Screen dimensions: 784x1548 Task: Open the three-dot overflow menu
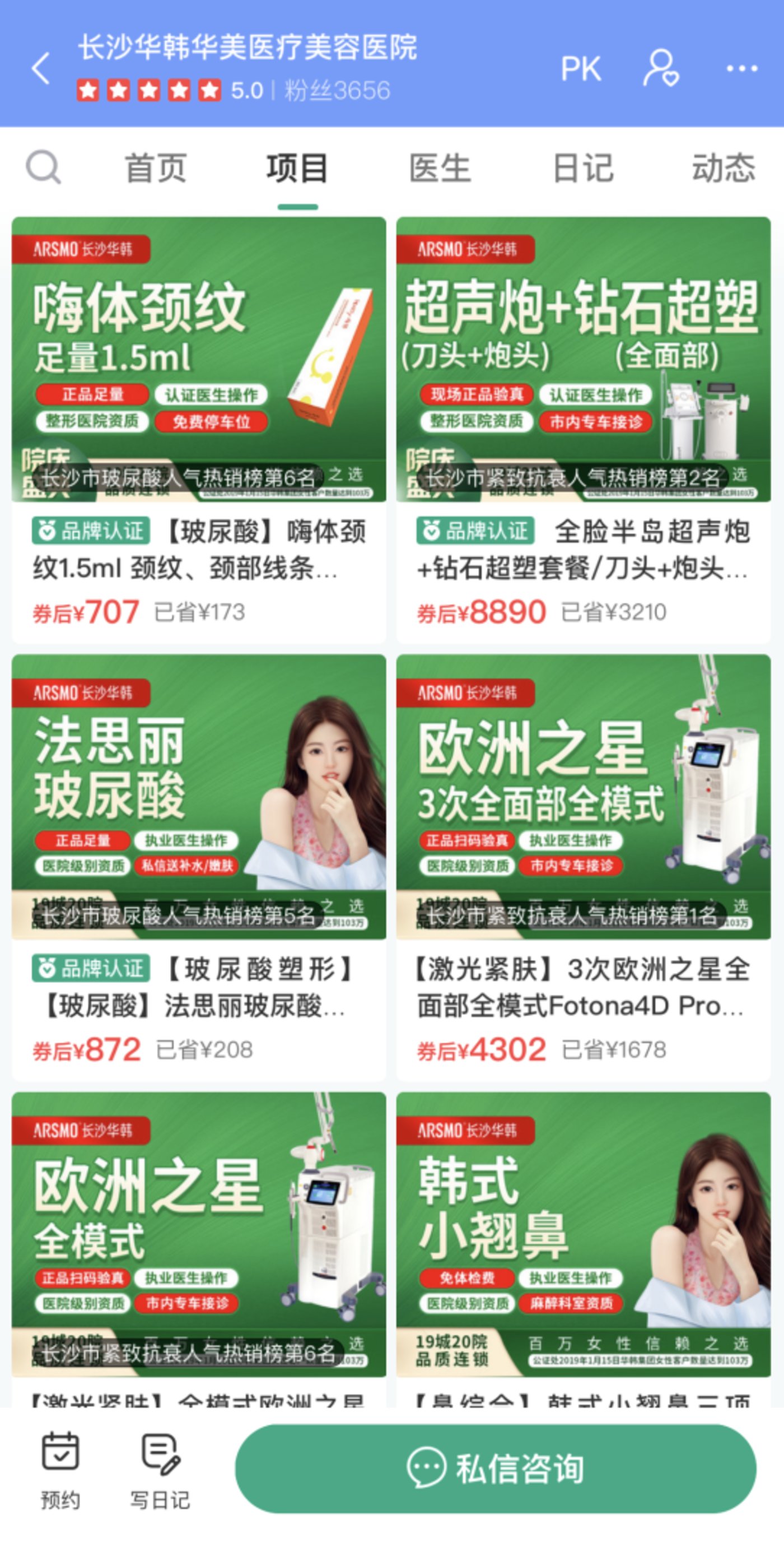click(x=741, y=68)
